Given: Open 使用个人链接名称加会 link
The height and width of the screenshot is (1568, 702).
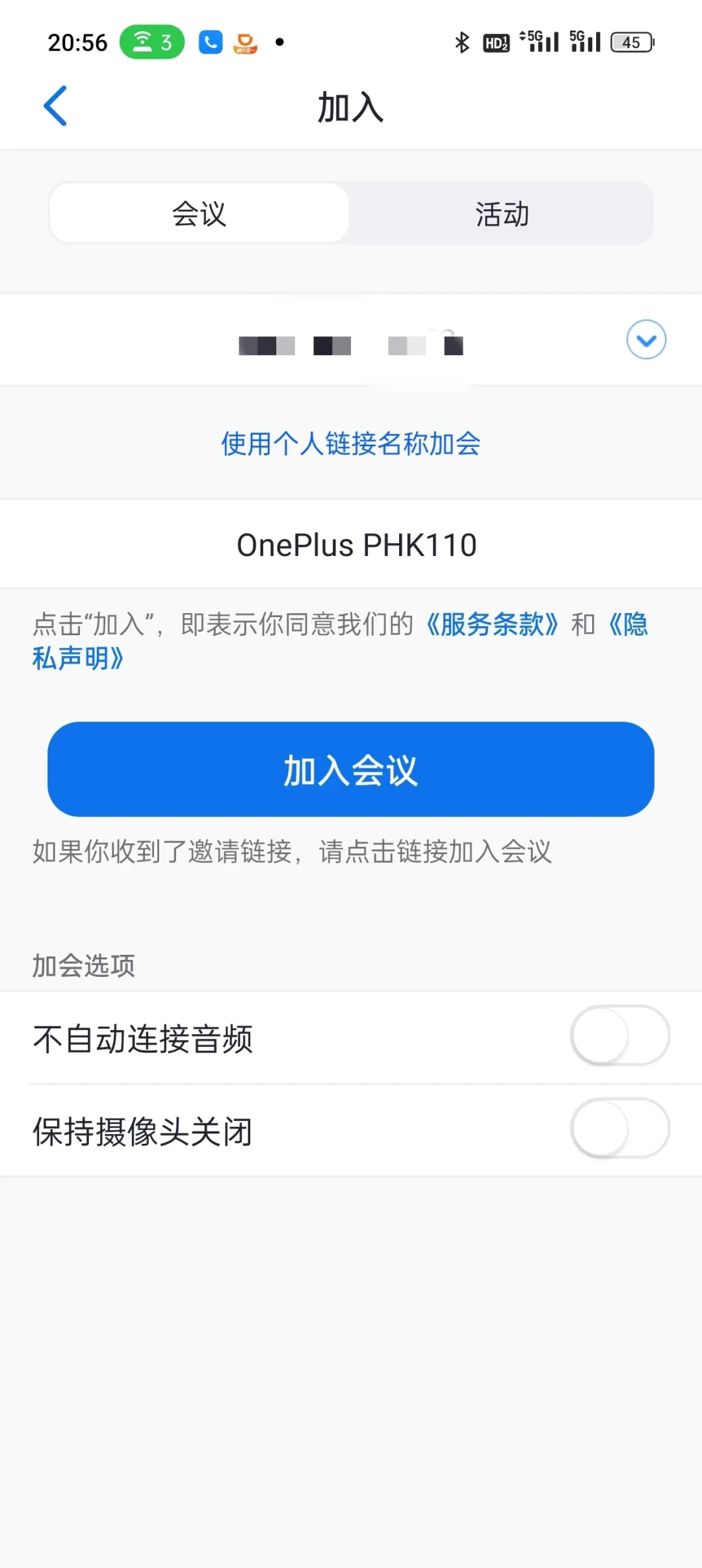Looking at the screenshot, I should coord(350,444).
